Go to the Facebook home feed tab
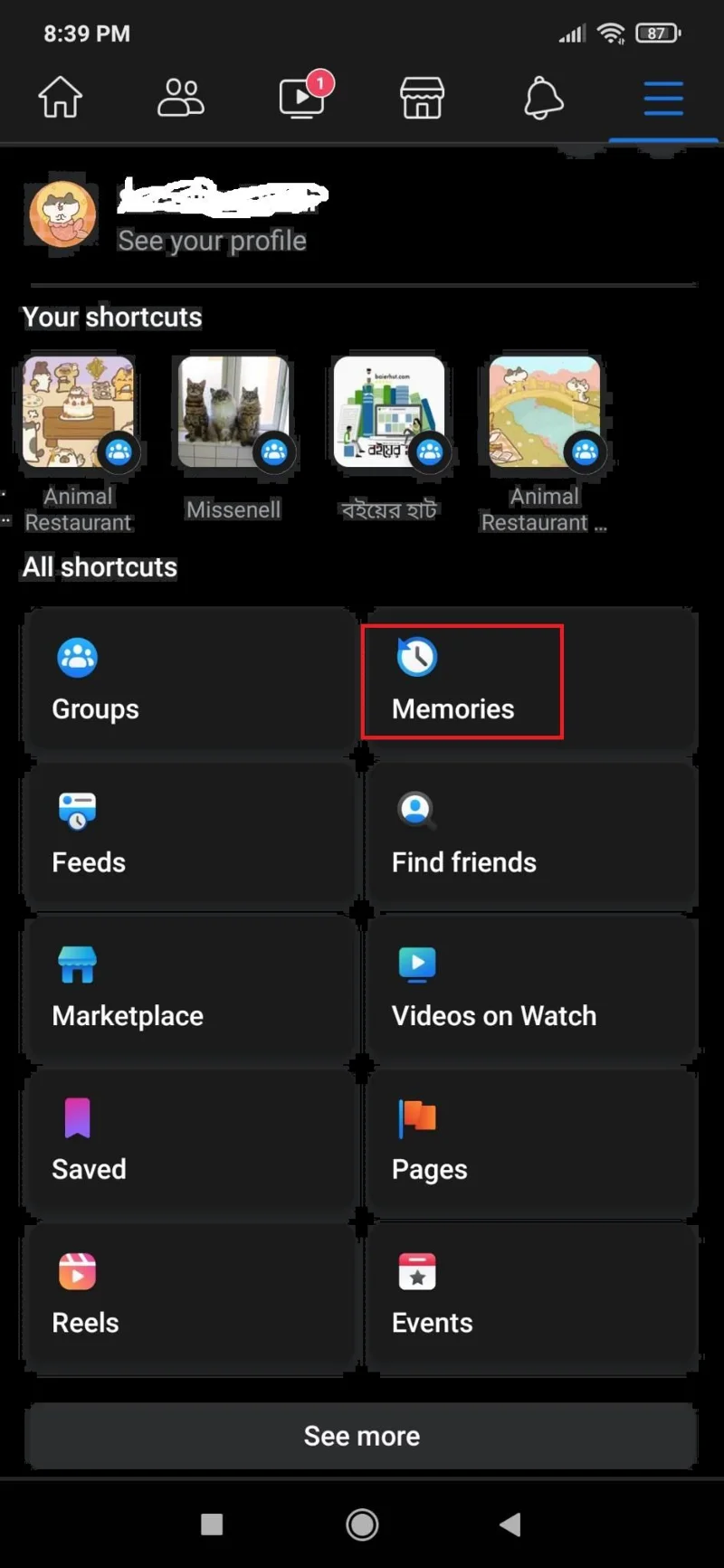 point(61,98)
